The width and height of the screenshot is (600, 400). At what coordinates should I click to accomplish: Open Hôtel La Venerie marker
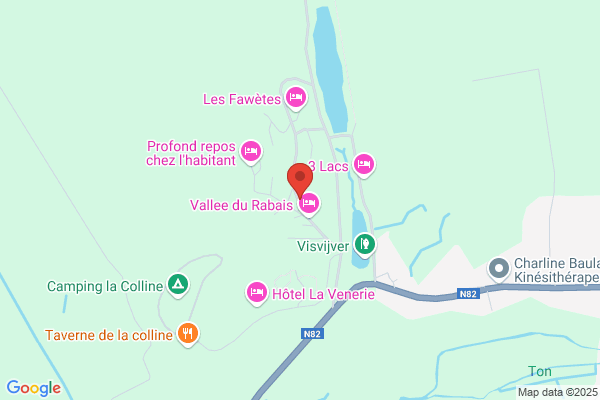point(257,293)
